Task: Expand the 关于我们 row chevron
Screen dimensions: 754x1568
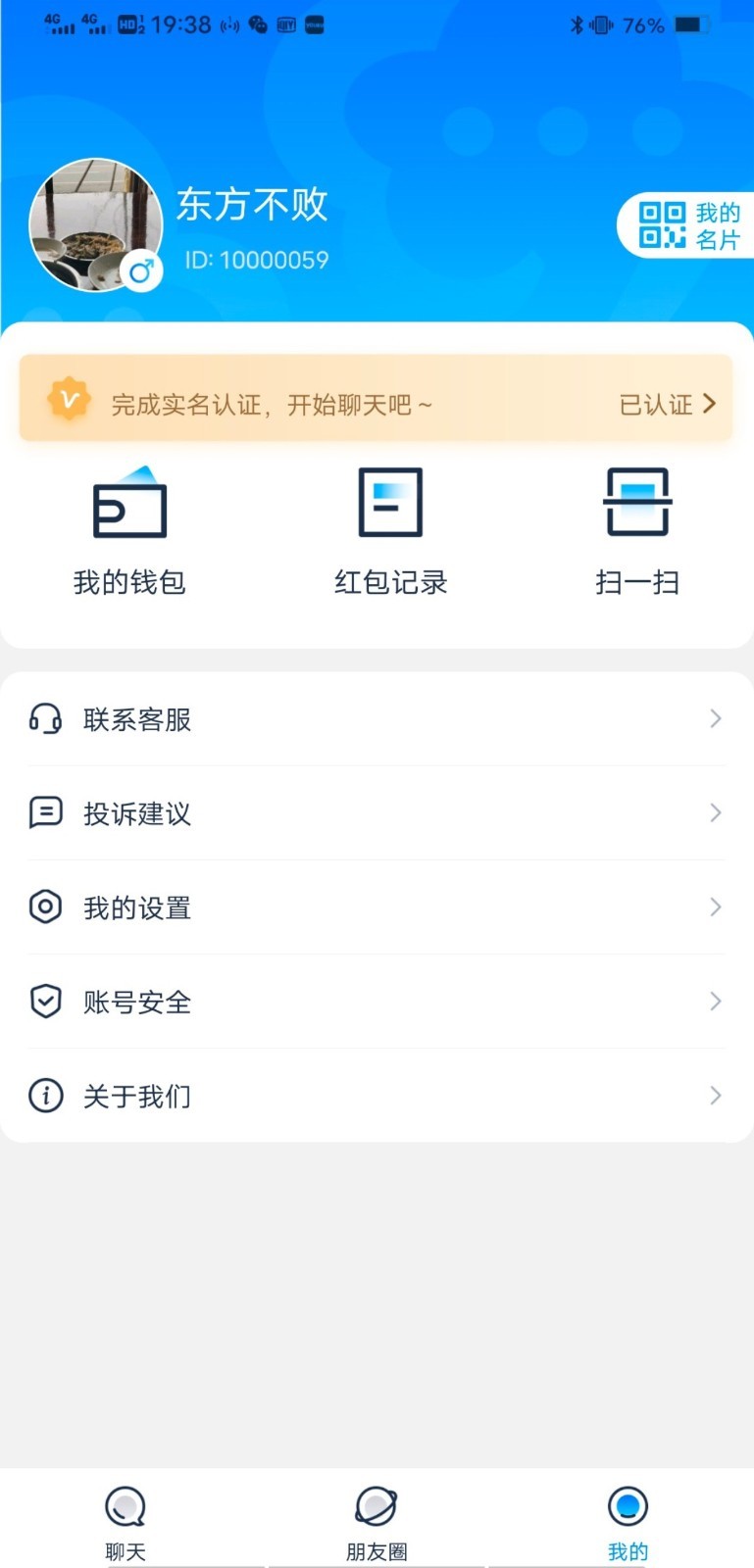Action: (x=715, y=1096)
